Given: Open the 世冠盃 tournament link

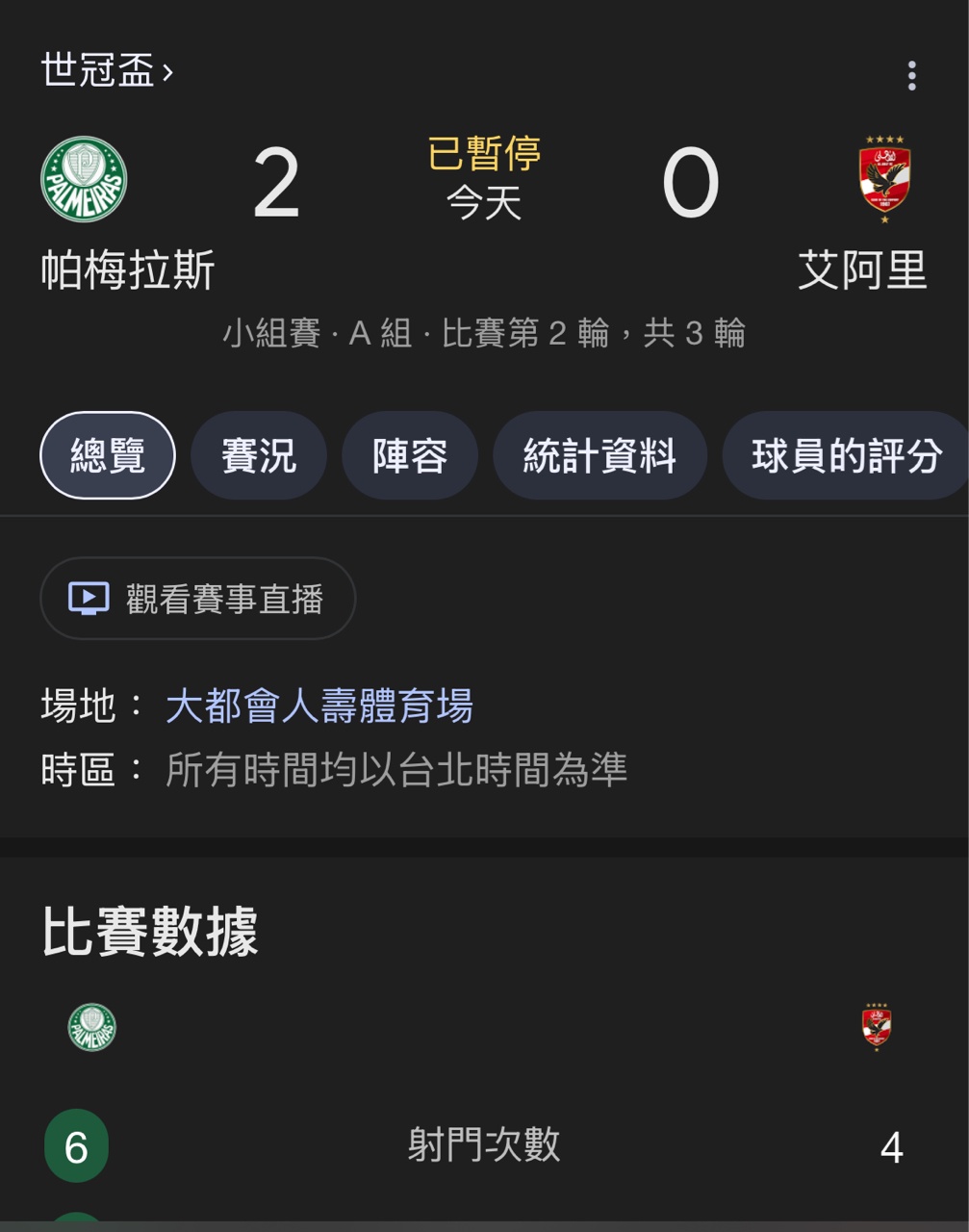Looking at the screenshot, I should point(107,70).
